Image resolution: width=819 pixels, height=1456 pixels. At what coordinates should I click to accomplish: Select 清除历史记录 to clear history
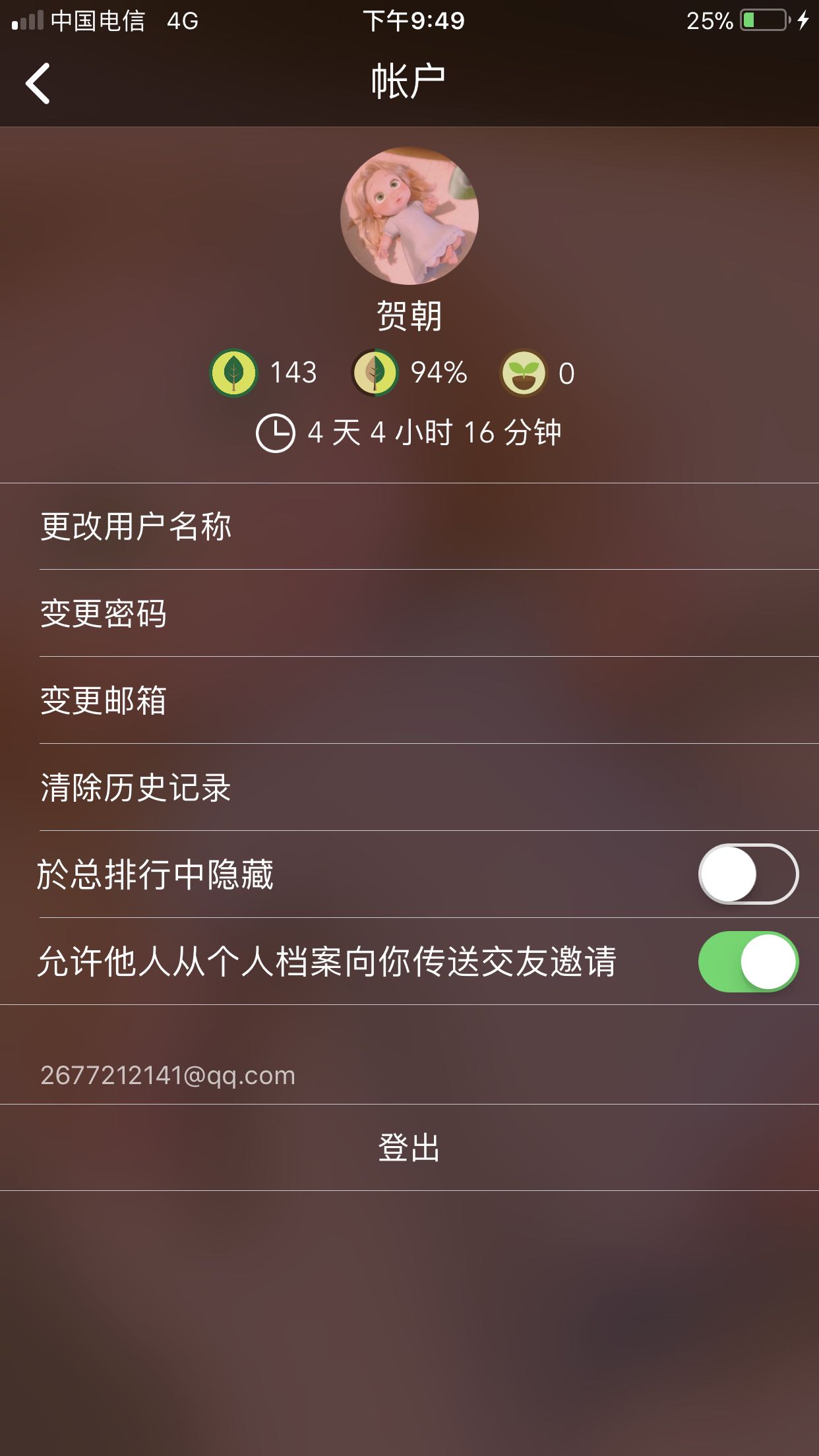409,787
